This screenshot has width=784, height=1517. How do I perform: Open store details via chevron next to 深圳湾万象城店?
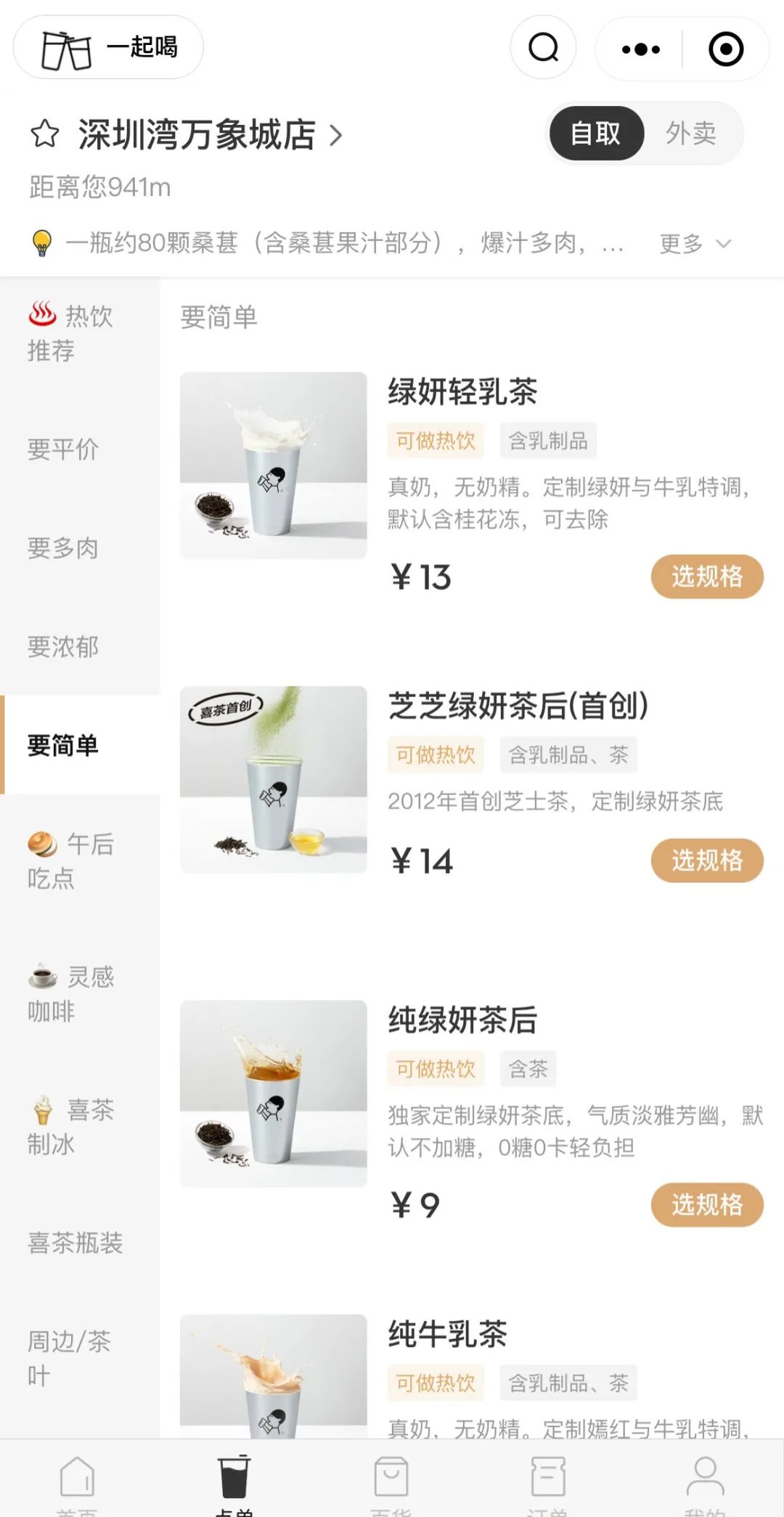[x=336, y=134]
